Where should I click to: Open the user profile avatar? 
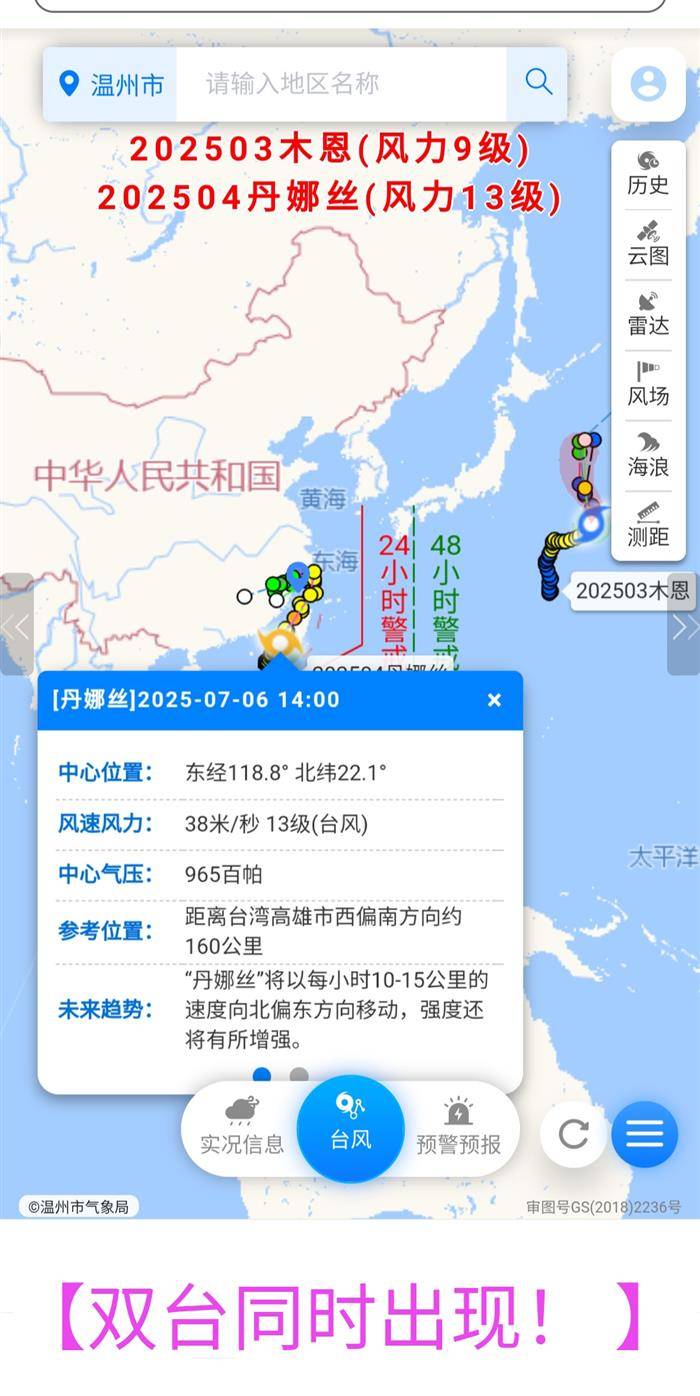pyautogui.click(x=648, y=84)
